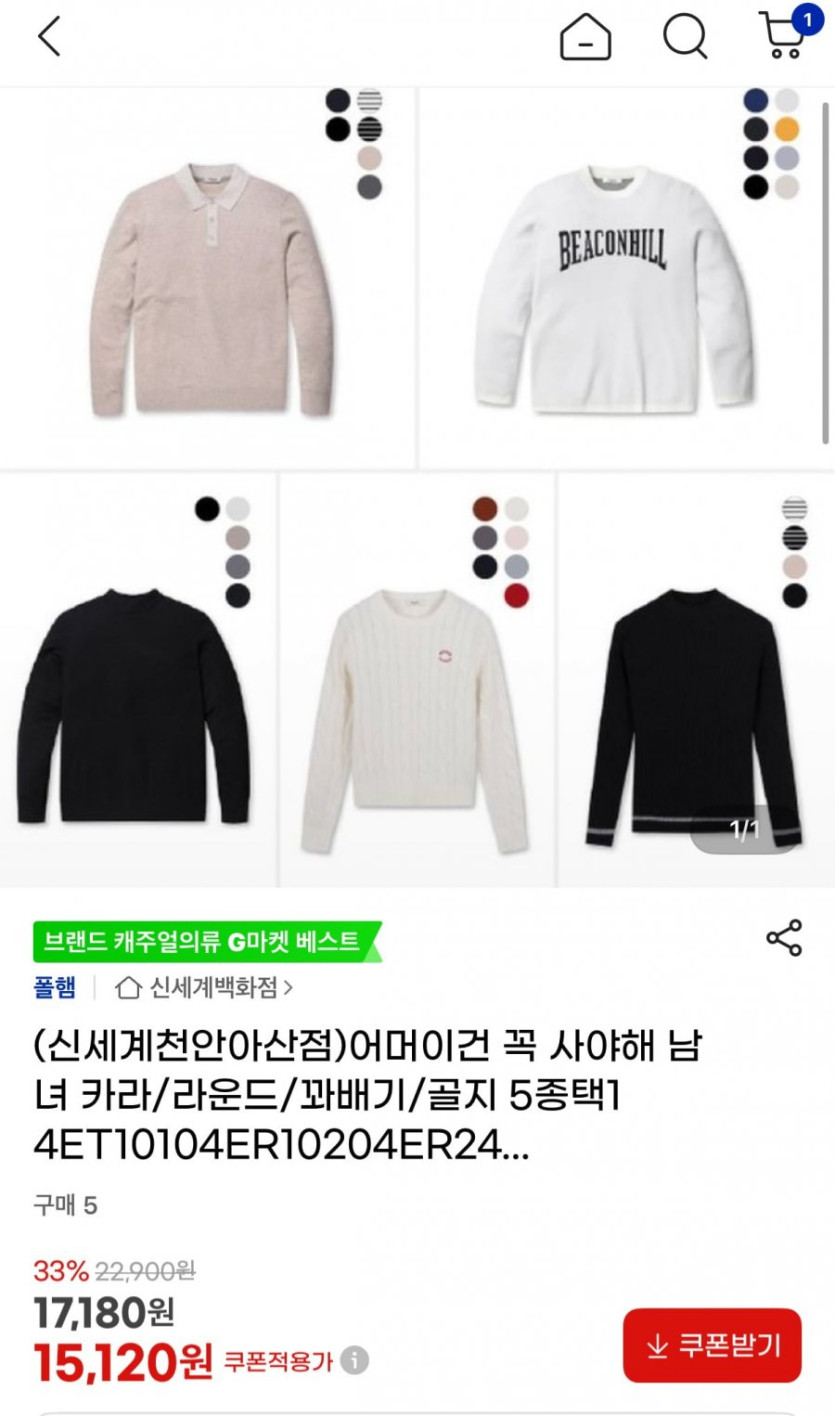This screenshot has width=835, height=1416.
Task: Go back to the previous page
Action: 49,37
